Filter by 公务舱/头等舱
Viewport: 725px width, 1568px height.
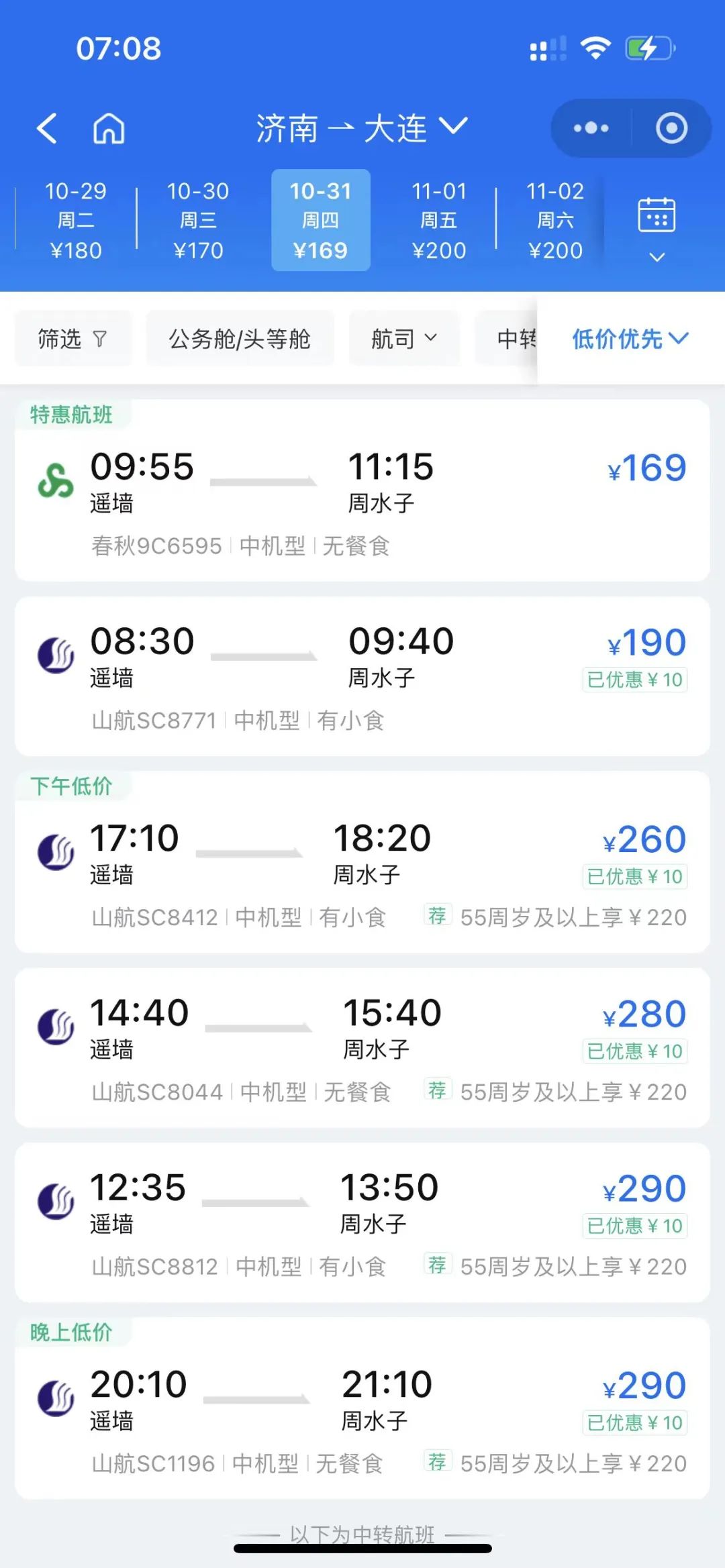(x=240, y=339)
